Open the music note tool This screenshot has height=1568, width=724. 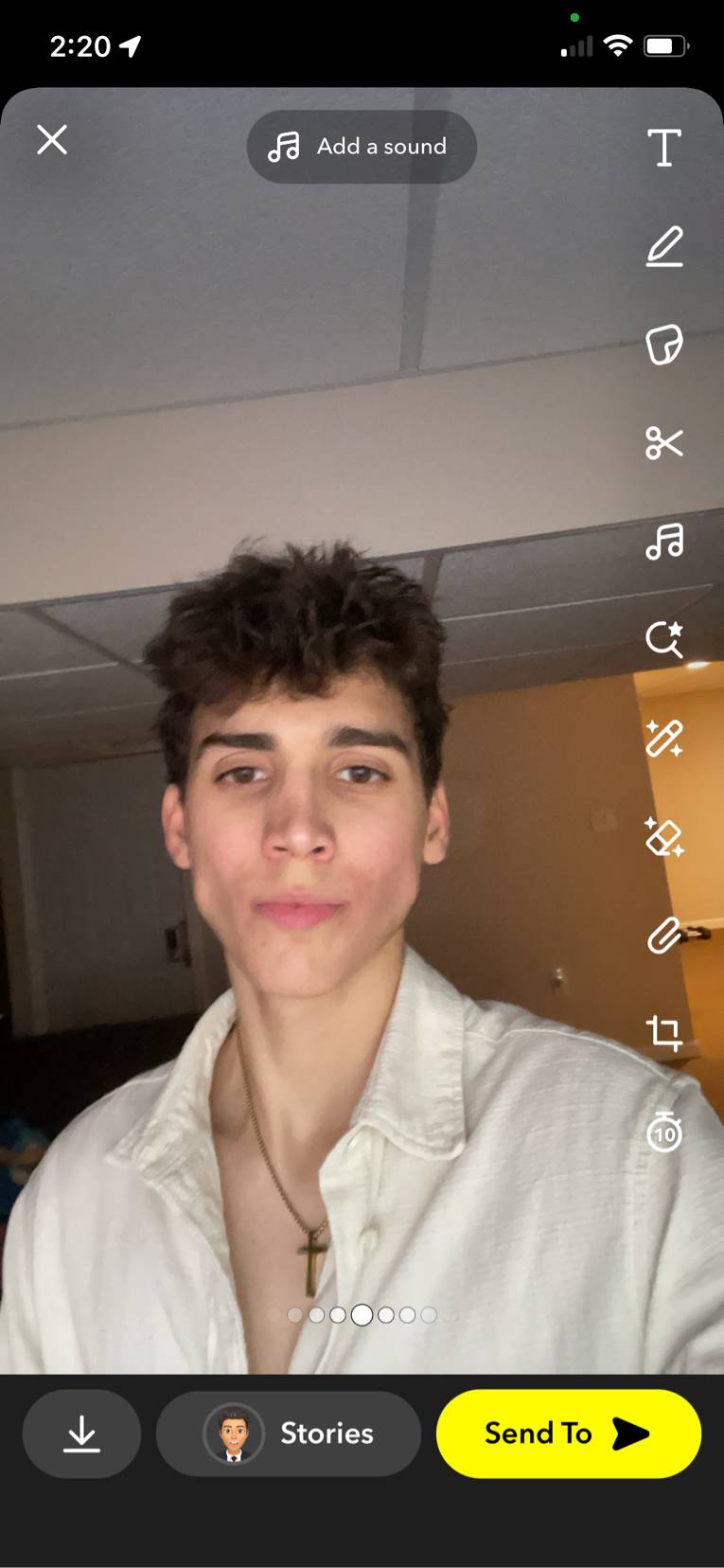click(664, 542)
